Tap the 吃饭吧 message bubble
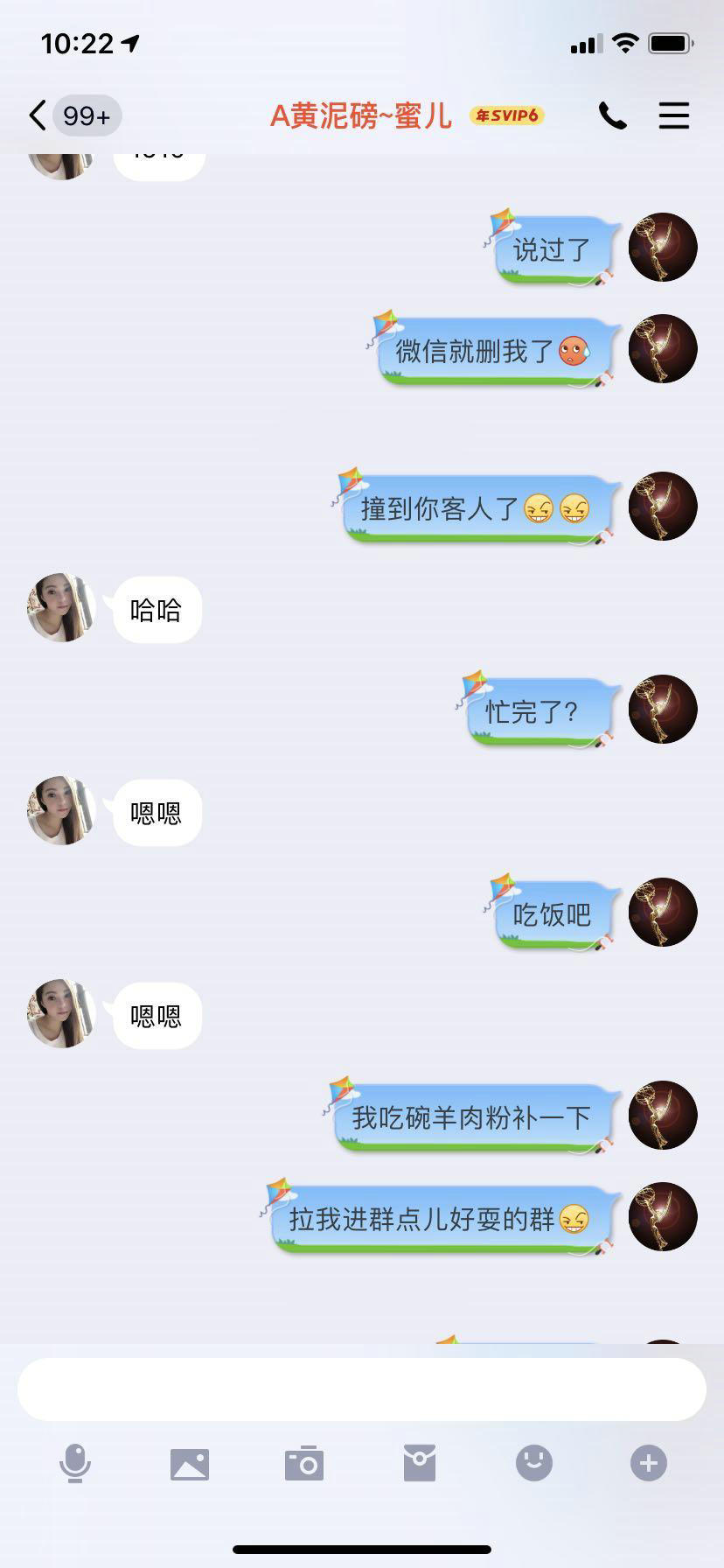Screen dimensions: 724x1568 [x=551, y=913]
